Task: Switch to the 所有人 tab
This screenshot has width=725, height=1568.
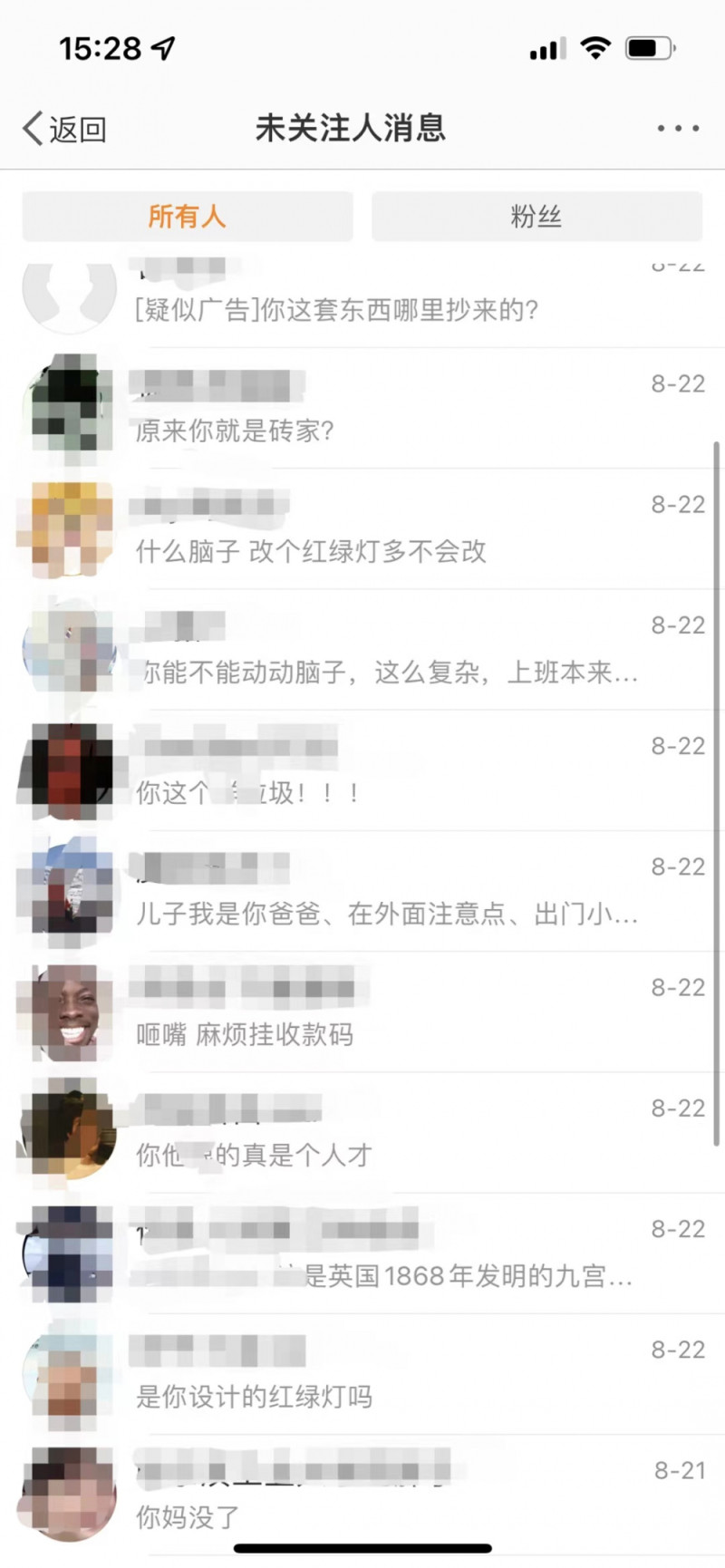Action: click(x=187, y=217)
